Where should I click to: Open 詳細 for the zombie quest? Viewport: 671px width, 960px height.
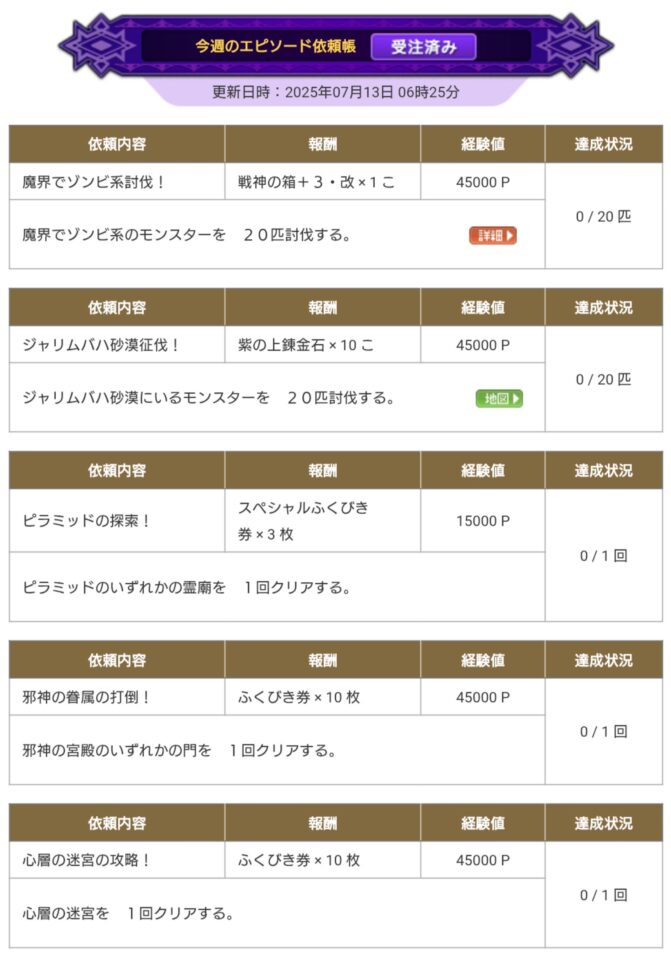(x=492, y=235)
